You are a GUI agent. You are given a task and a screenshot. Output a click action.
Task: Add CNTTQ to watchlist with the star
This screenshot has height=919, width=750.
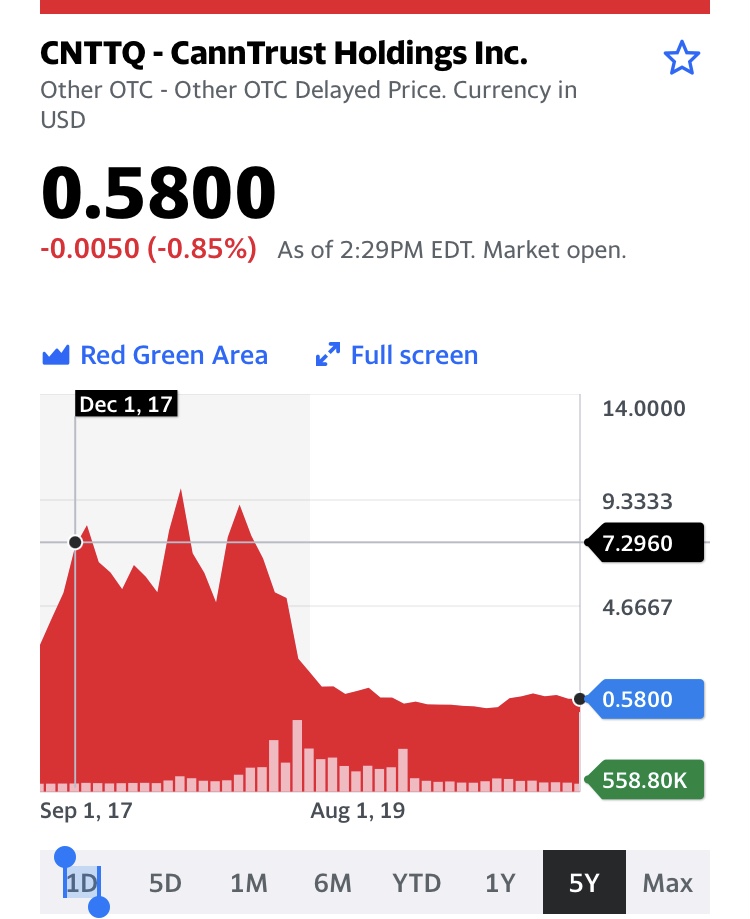click(x=682, y=60)
